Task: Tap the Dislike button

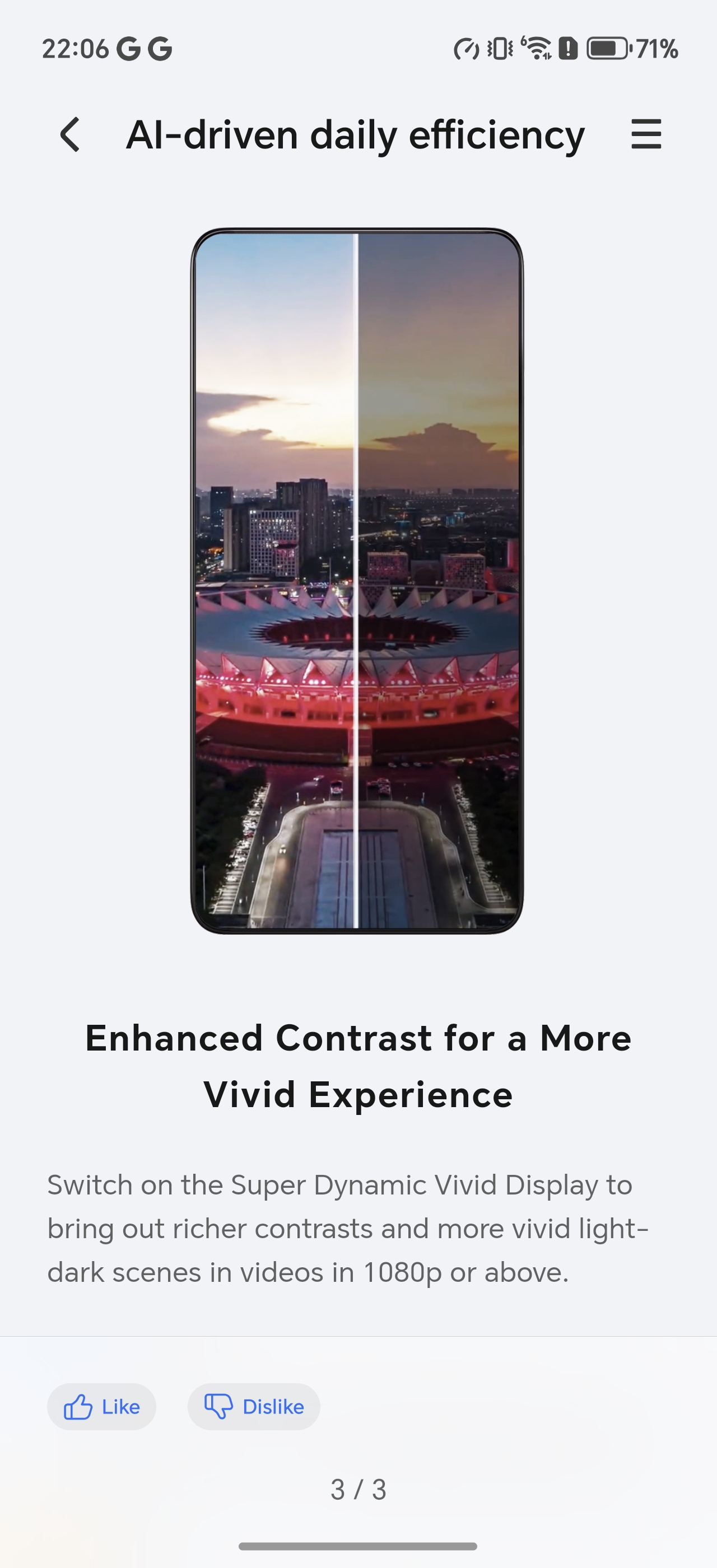Action: click(254, 1407)
